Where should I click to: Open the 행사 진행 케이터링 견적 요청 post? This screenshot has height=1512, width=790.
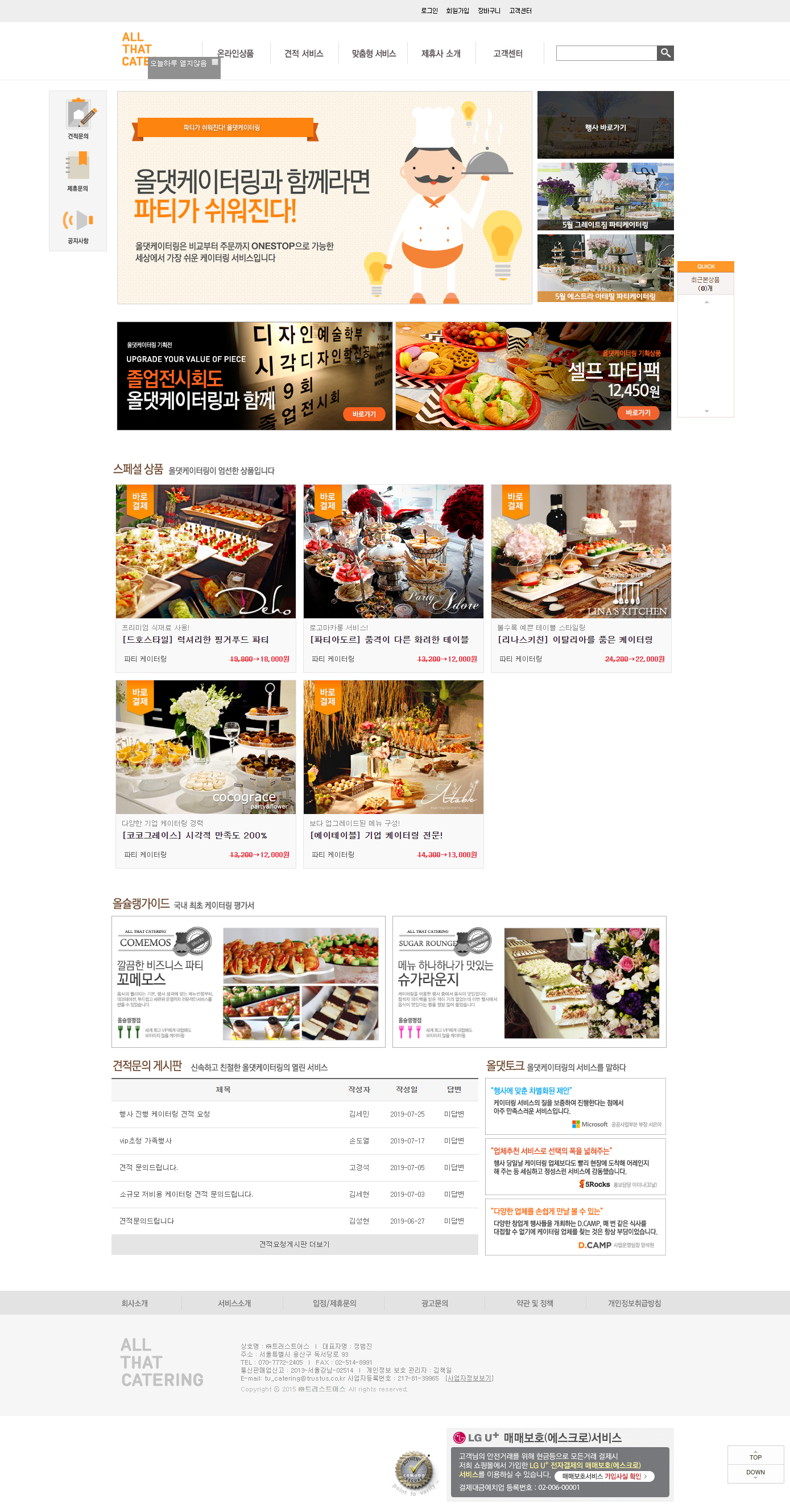165,1113
